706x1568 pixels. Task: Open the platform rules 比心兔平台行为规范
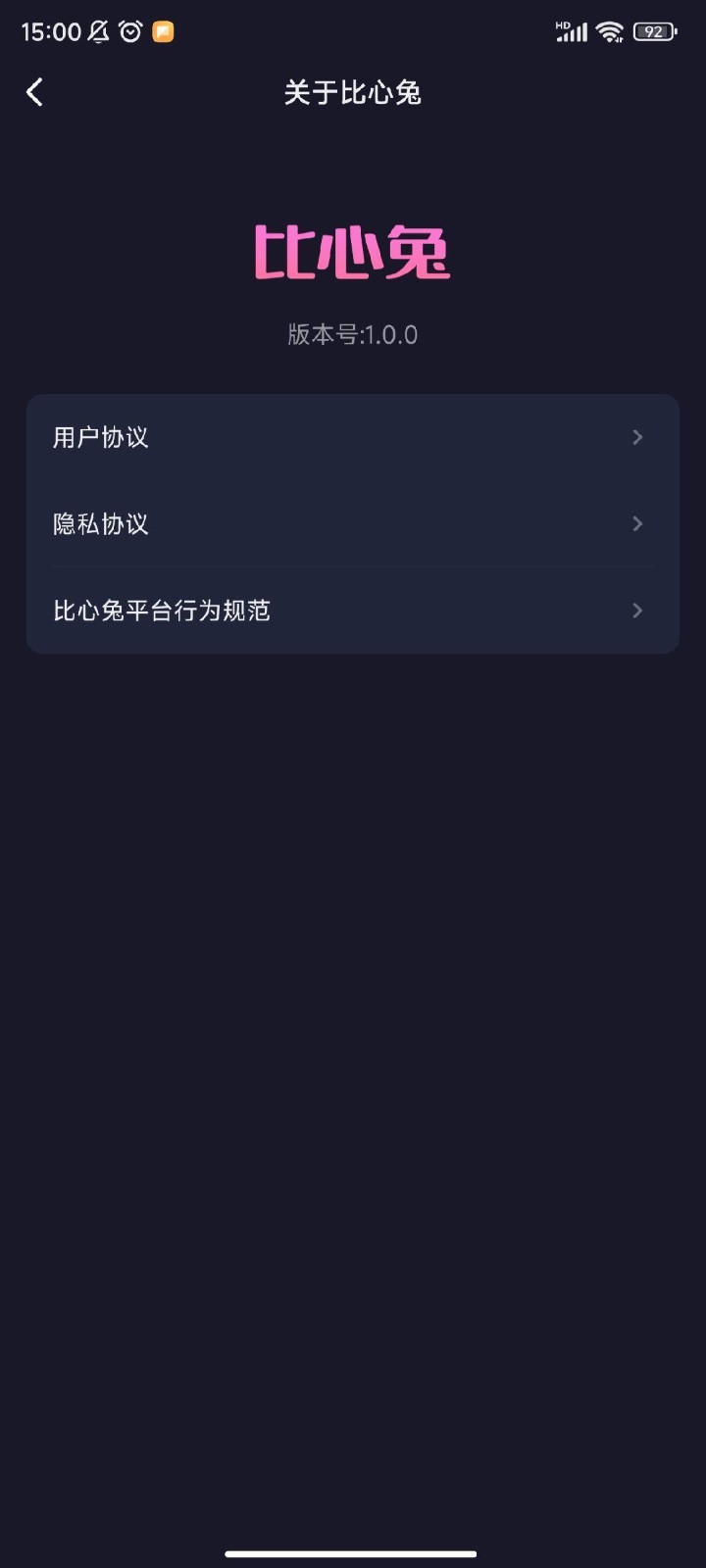tap(162, 611)
